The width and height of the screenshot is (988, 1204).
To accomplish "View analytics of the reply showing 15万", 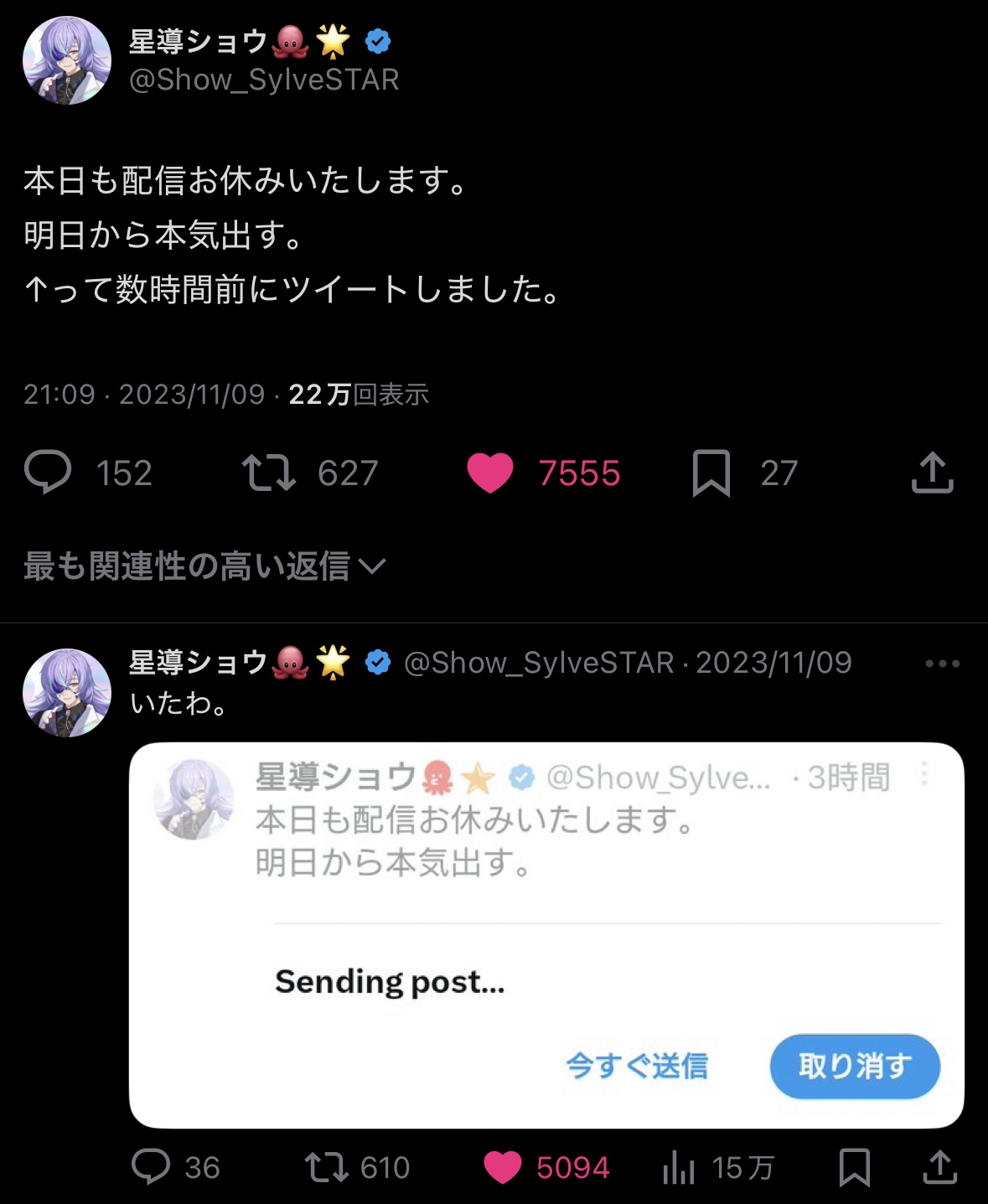I will point(679,1167).
